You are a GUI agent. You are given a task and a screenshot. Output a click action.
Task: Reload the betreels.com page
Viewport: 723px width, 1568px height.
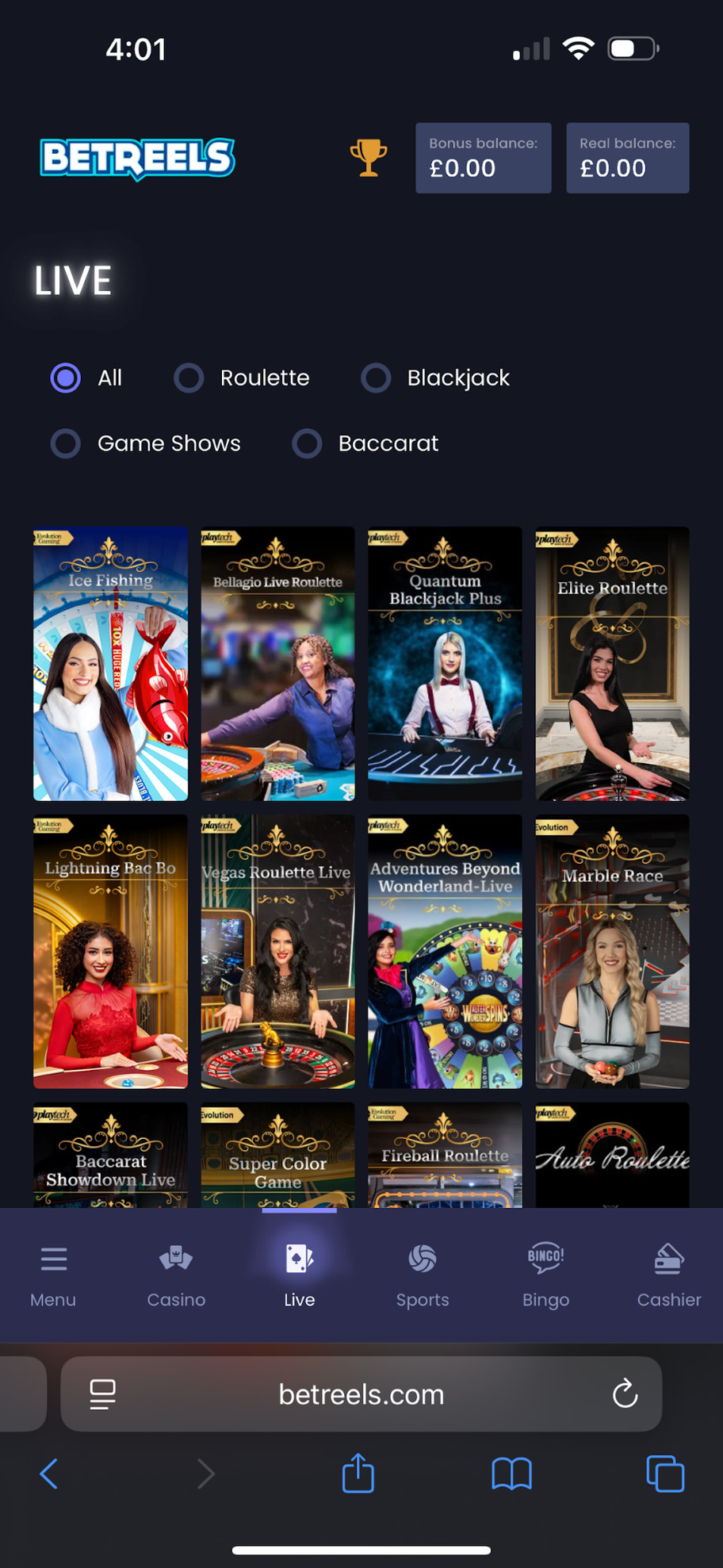point(625,1394)
